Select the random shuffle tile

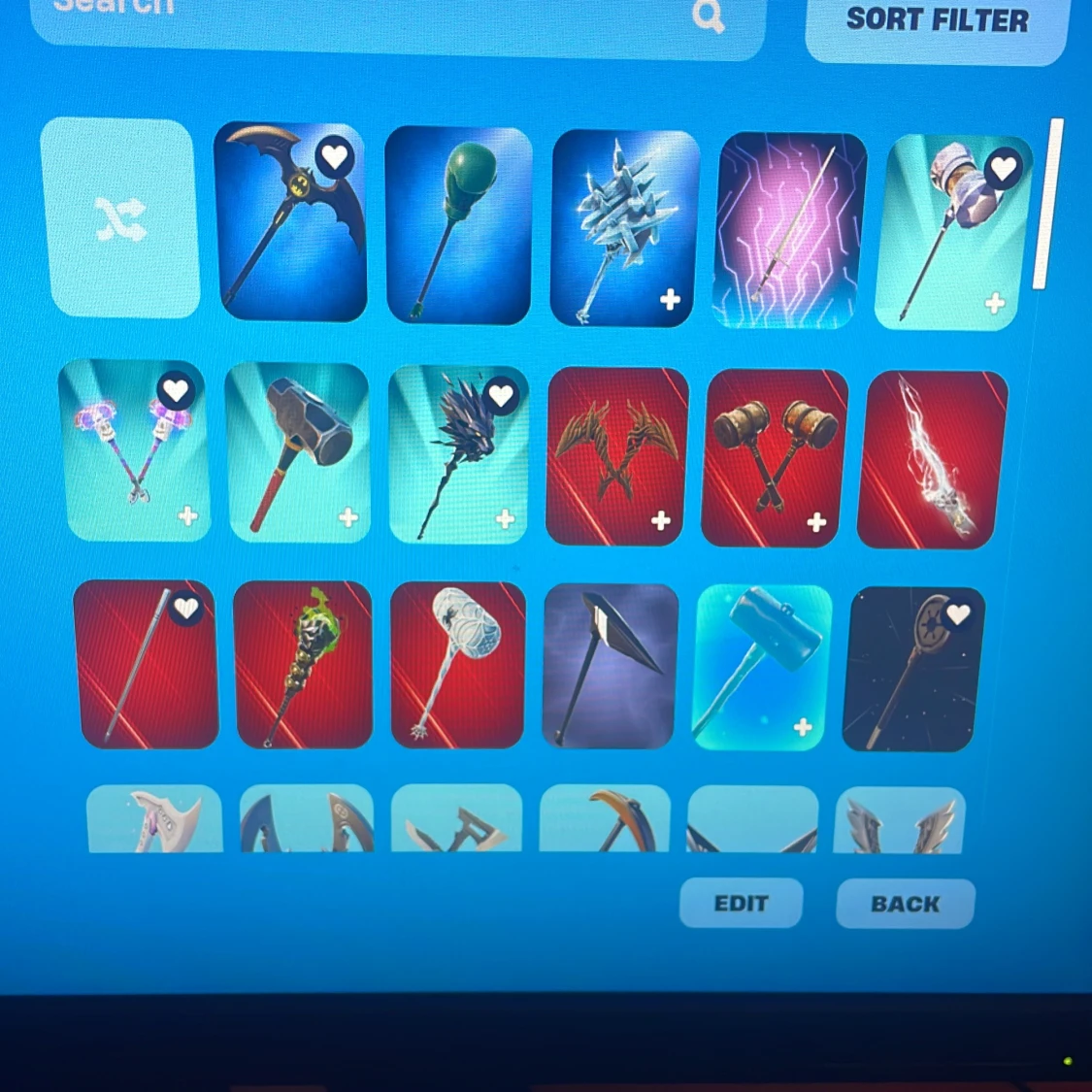(x=119, y=218)
